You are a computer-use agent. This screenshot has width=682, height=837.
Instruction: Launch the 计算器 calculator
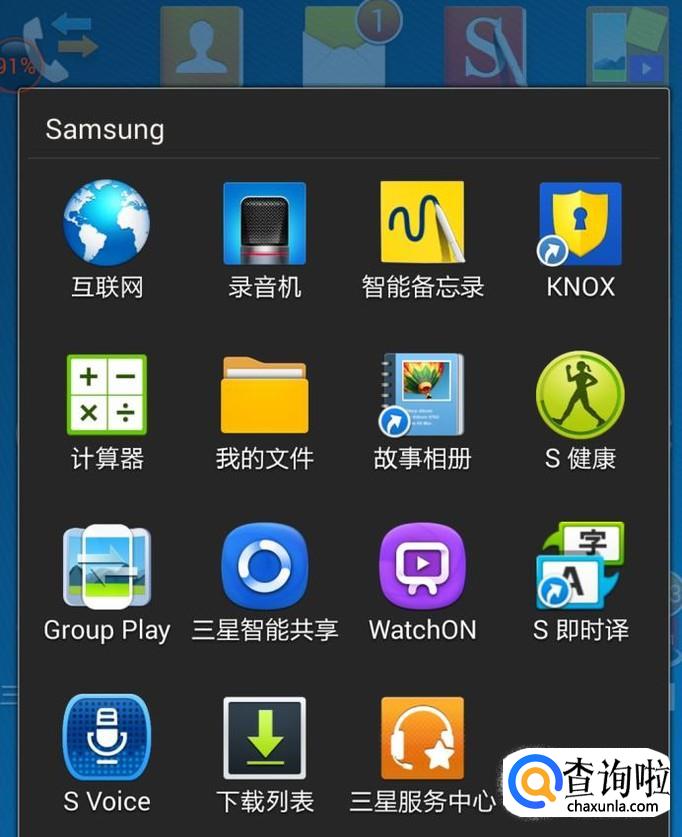tap(106, 395)
